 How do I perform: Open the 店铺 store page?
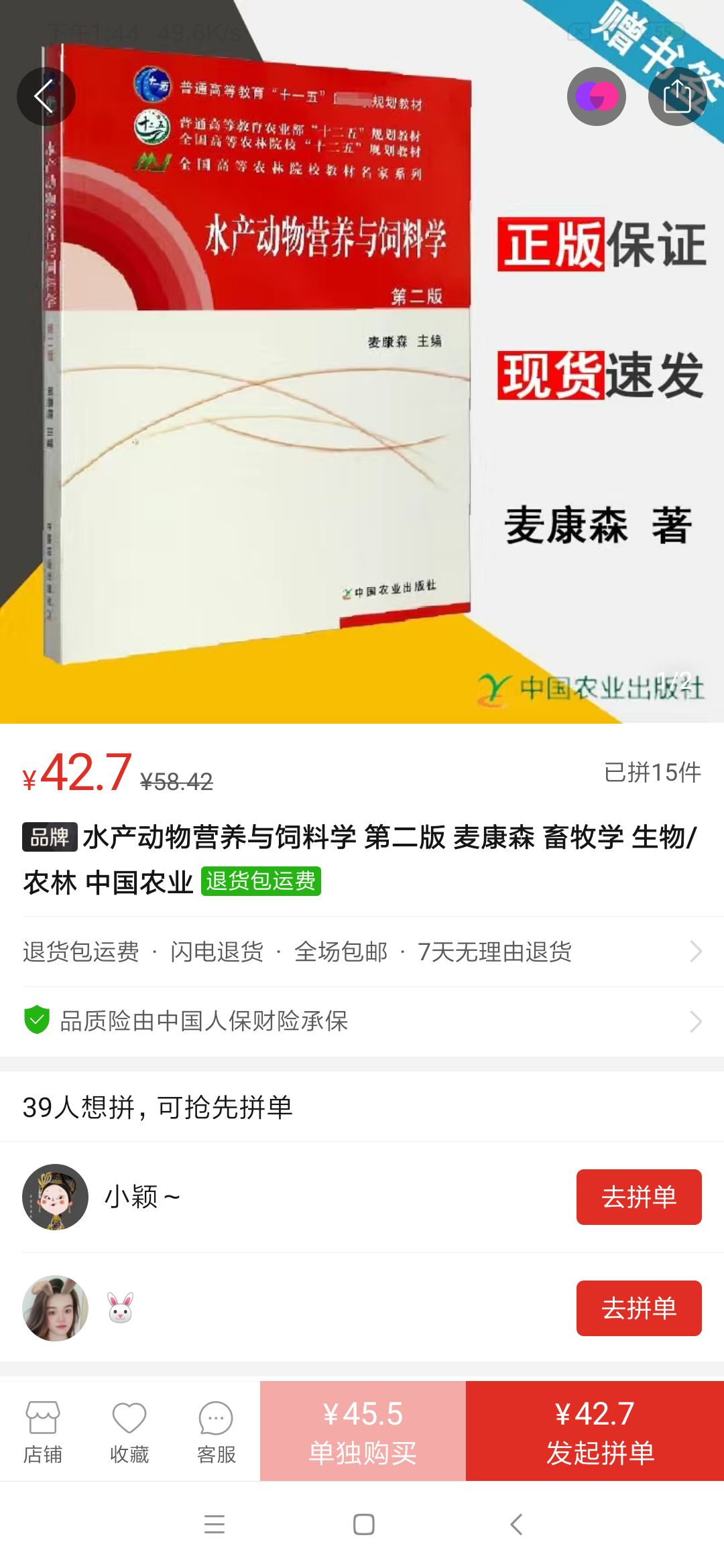pos(43,1431)
